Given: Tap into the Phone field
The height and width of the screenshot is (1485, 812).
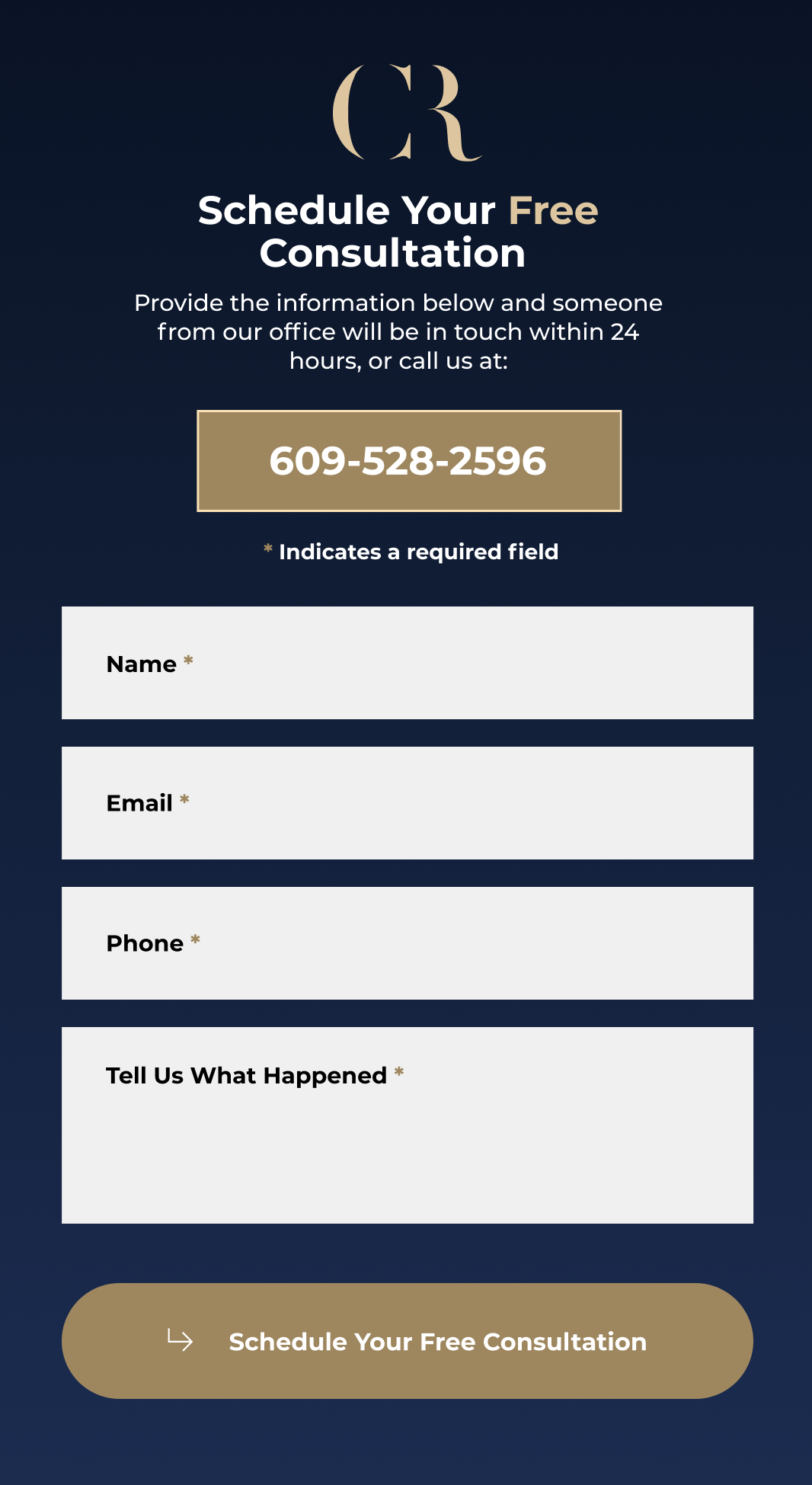Looking at the screenshot, I should [x=408, y=943].
